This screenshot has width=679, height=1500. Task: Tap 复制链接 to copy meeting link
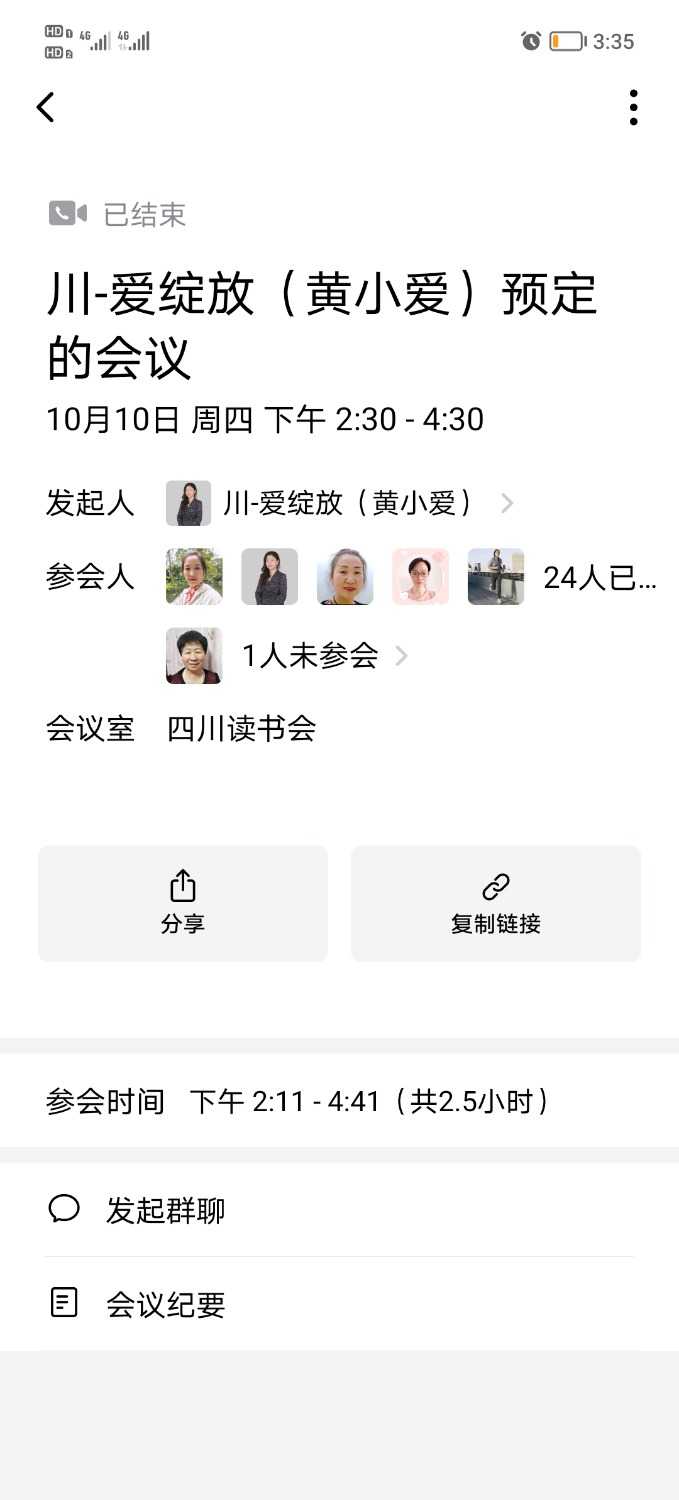pos(495,903)
